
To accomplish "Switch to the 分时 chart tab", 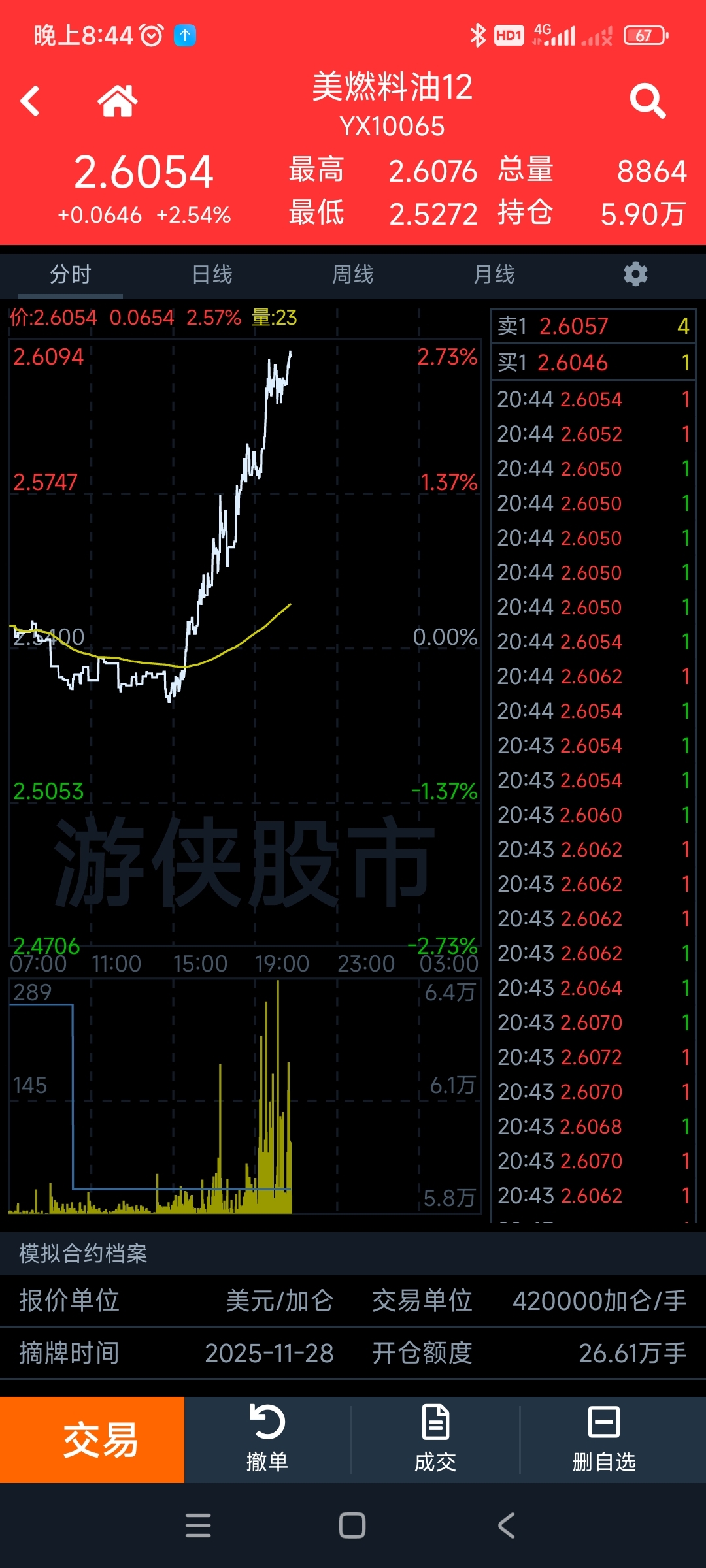I will (x=71, y=274).
